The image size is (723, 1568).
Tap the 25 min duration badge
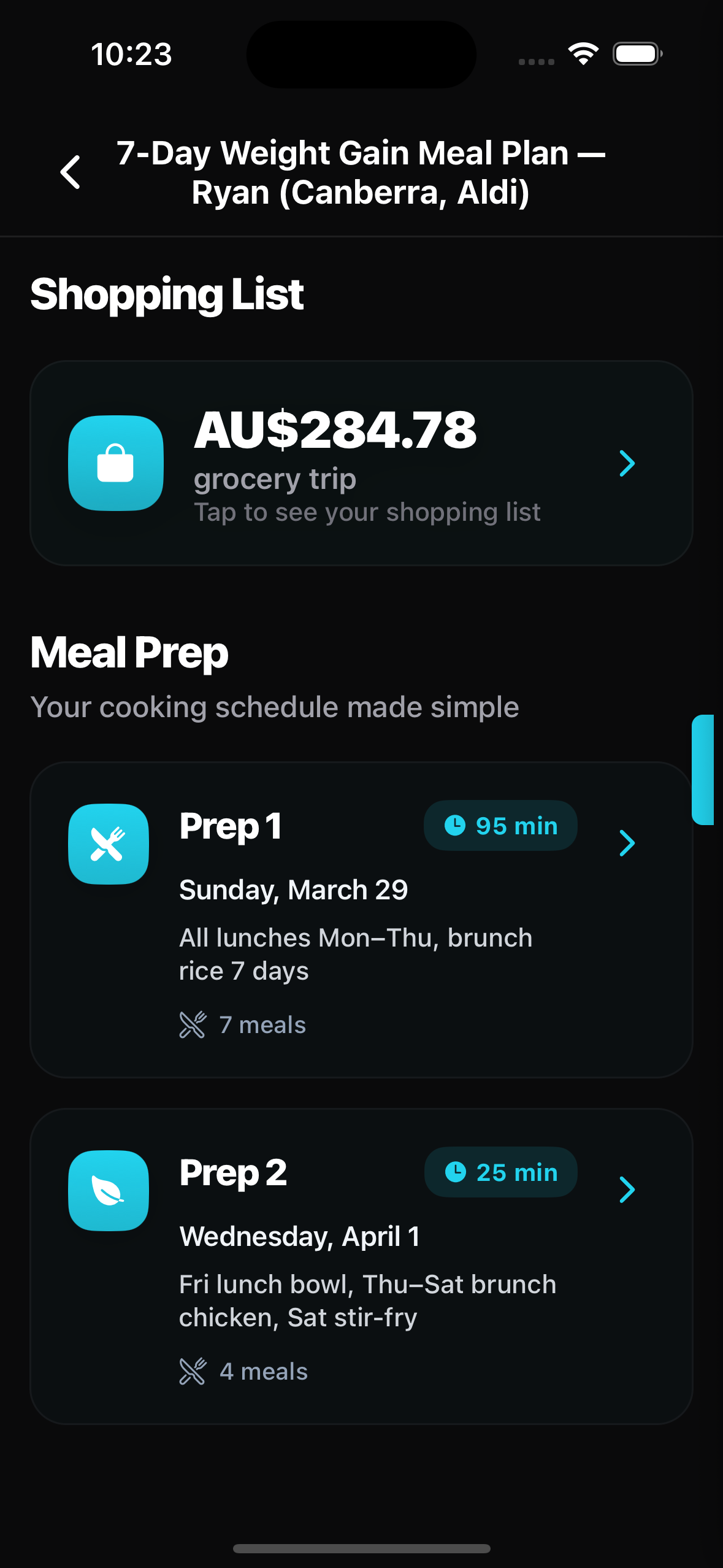500,1172
